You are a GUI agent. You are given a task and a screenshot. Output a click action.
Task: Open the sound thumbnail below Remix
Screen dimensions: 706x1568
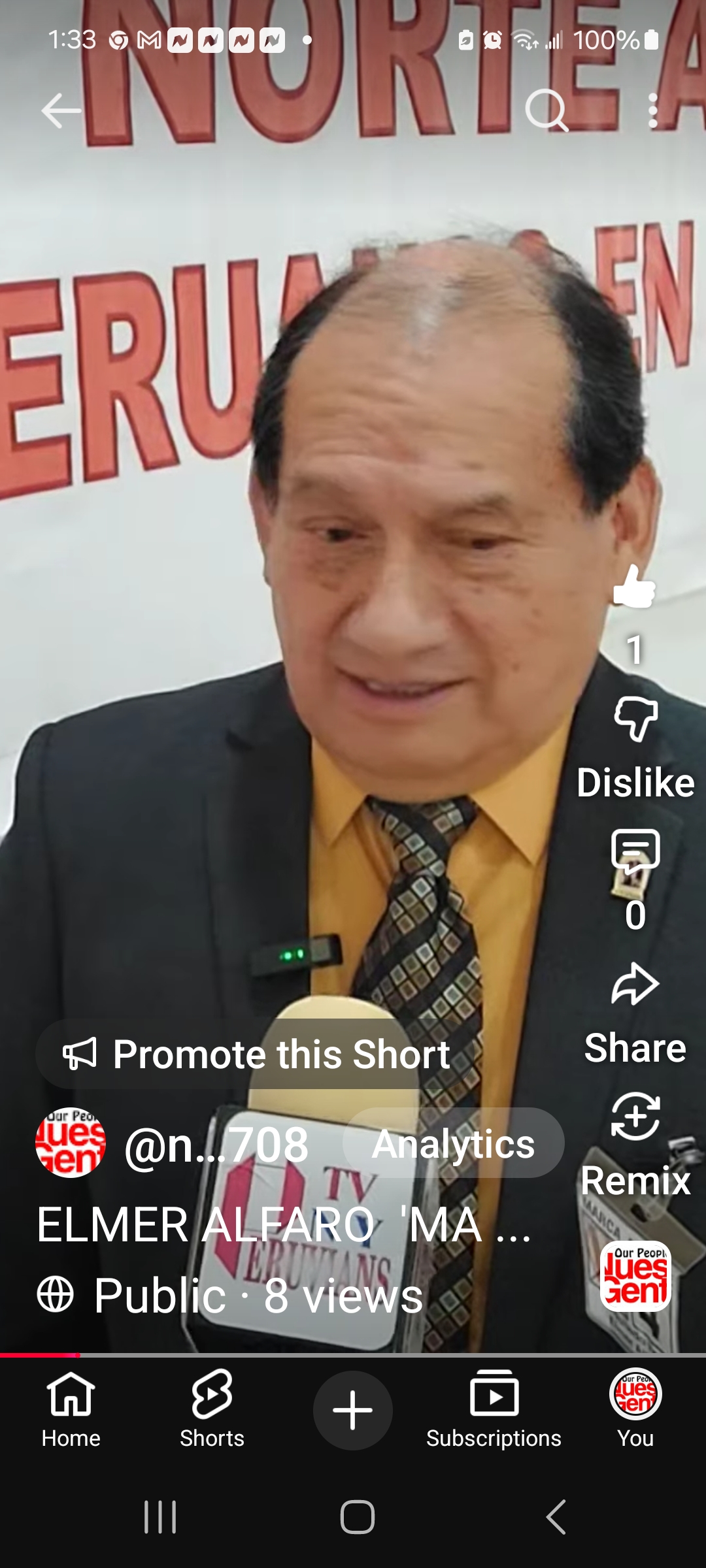click(x=635, y=1276)
